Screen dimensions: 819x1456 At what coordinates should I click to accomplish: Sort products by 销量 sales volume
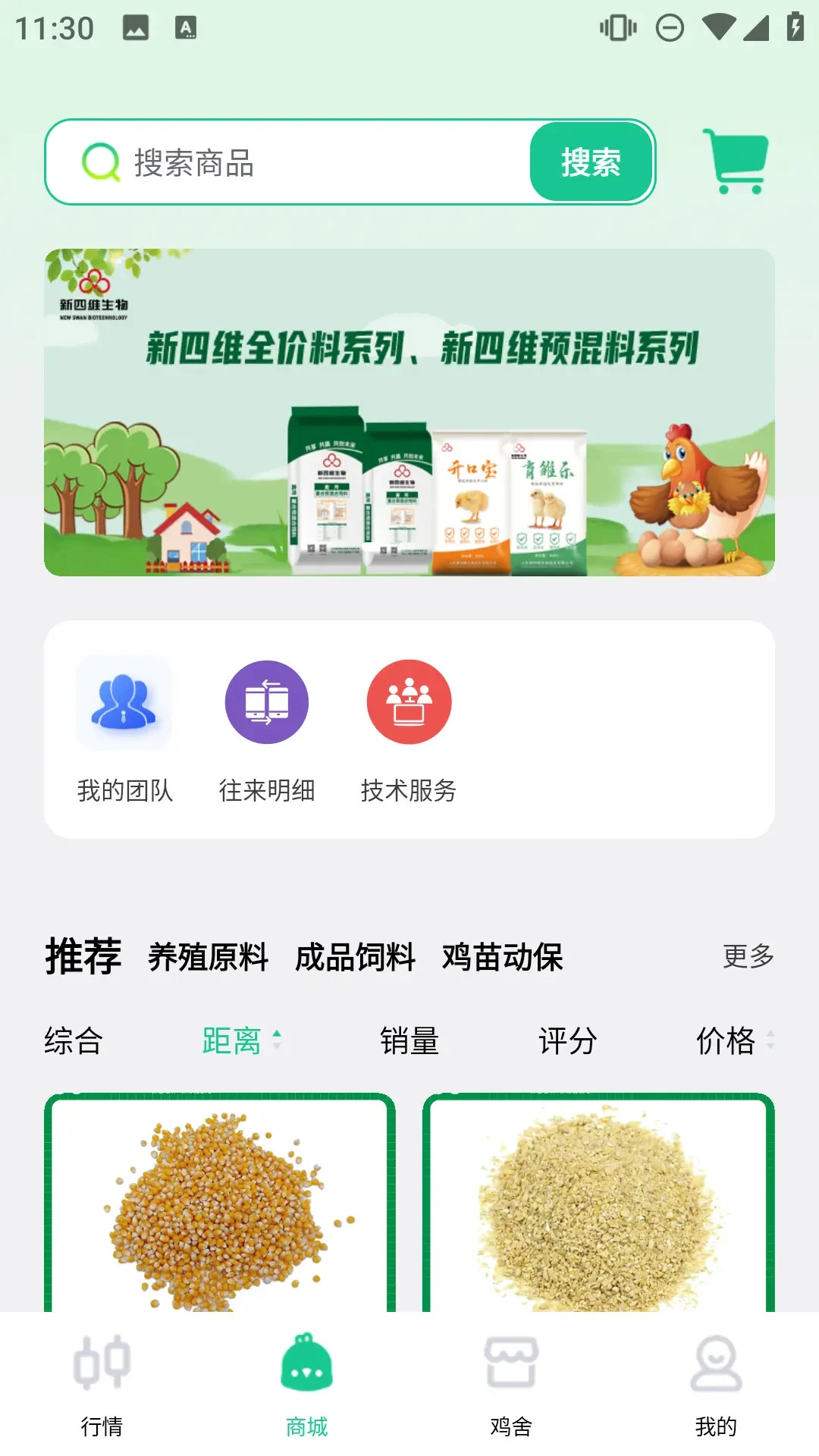click(x=410, y=1042)
